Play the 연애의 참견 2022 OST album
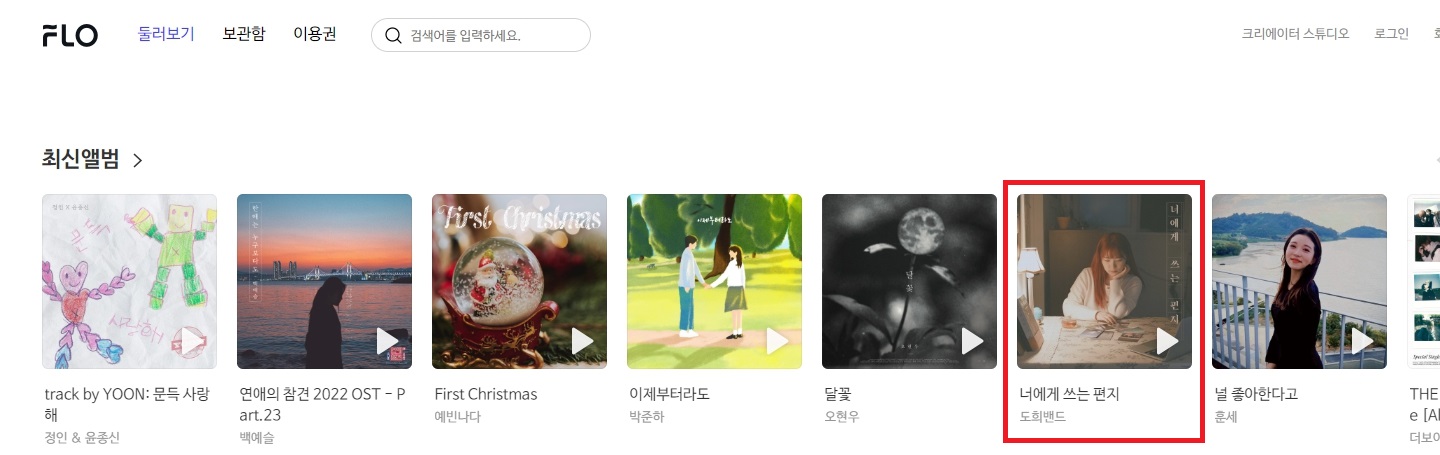 pyautogui.click(x=388, y=342)
